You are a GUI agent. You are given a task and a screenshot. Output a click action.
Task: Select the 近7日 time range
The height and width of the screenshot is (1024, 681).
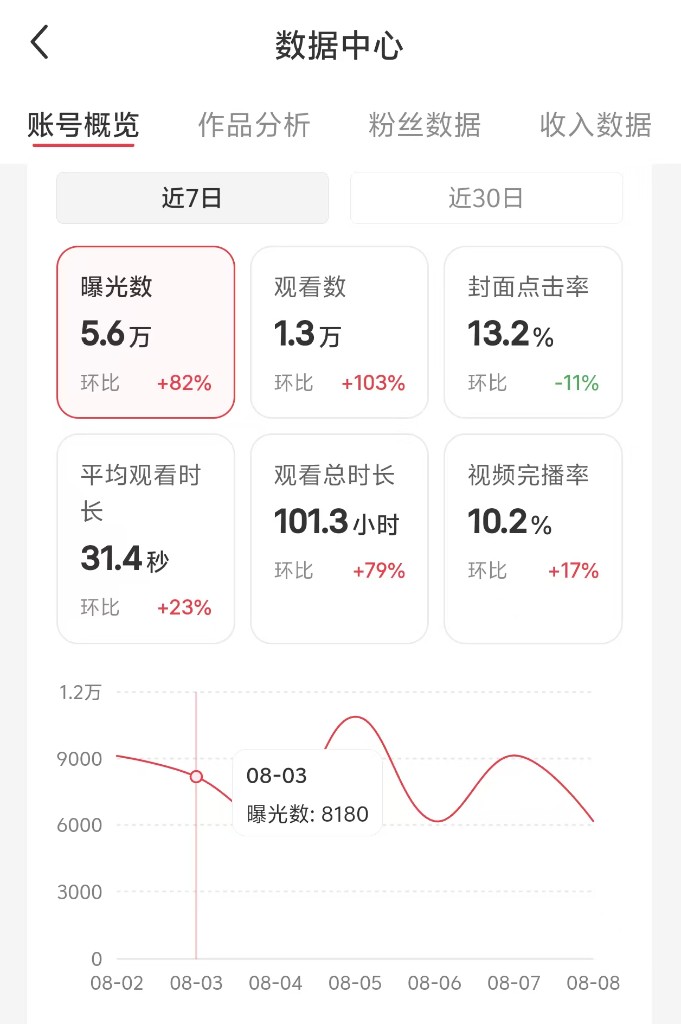[x=193, y=198]
